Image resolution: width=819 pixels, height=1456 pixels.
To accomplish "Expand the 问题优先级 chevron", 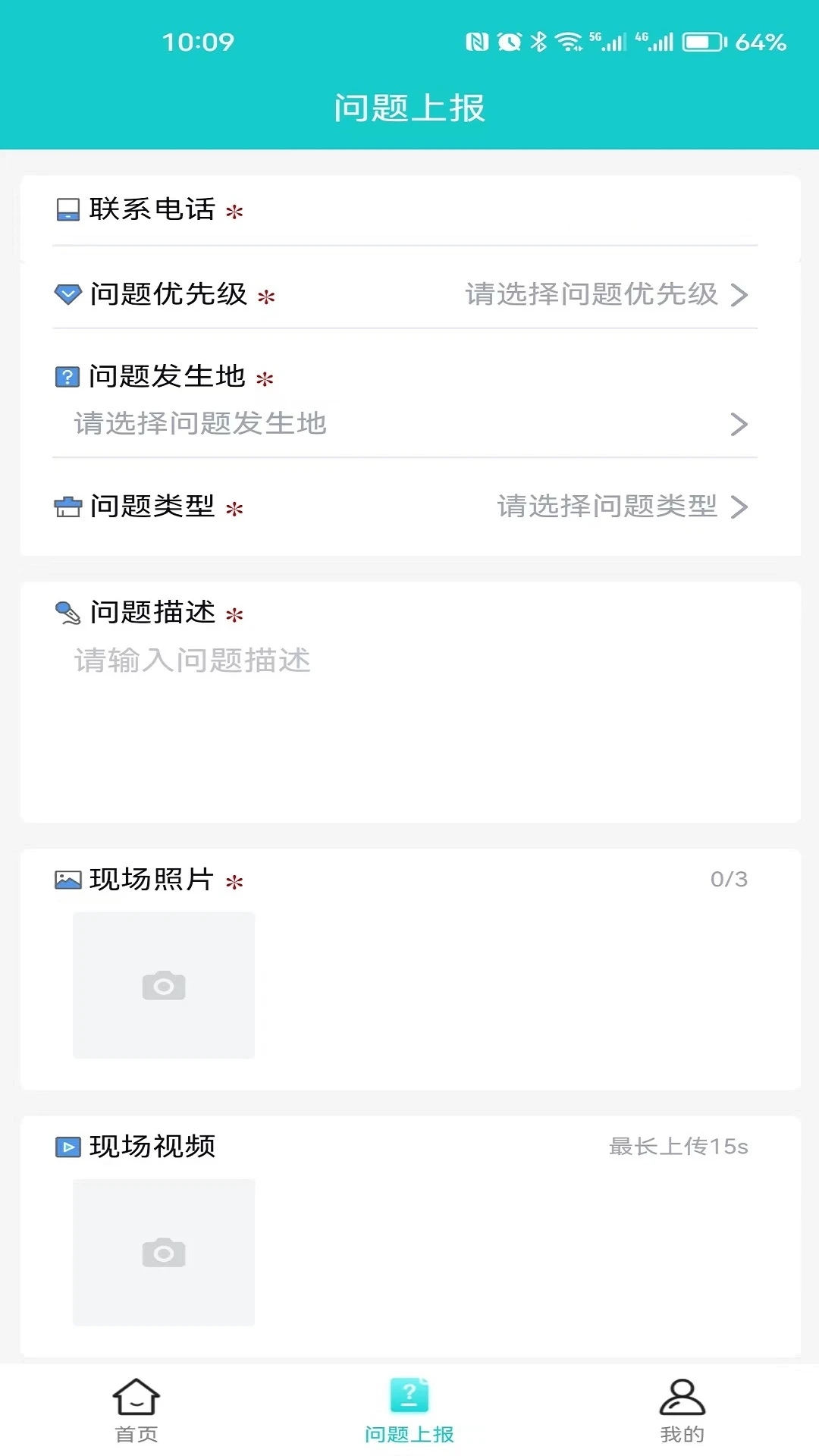I will 739,296.
